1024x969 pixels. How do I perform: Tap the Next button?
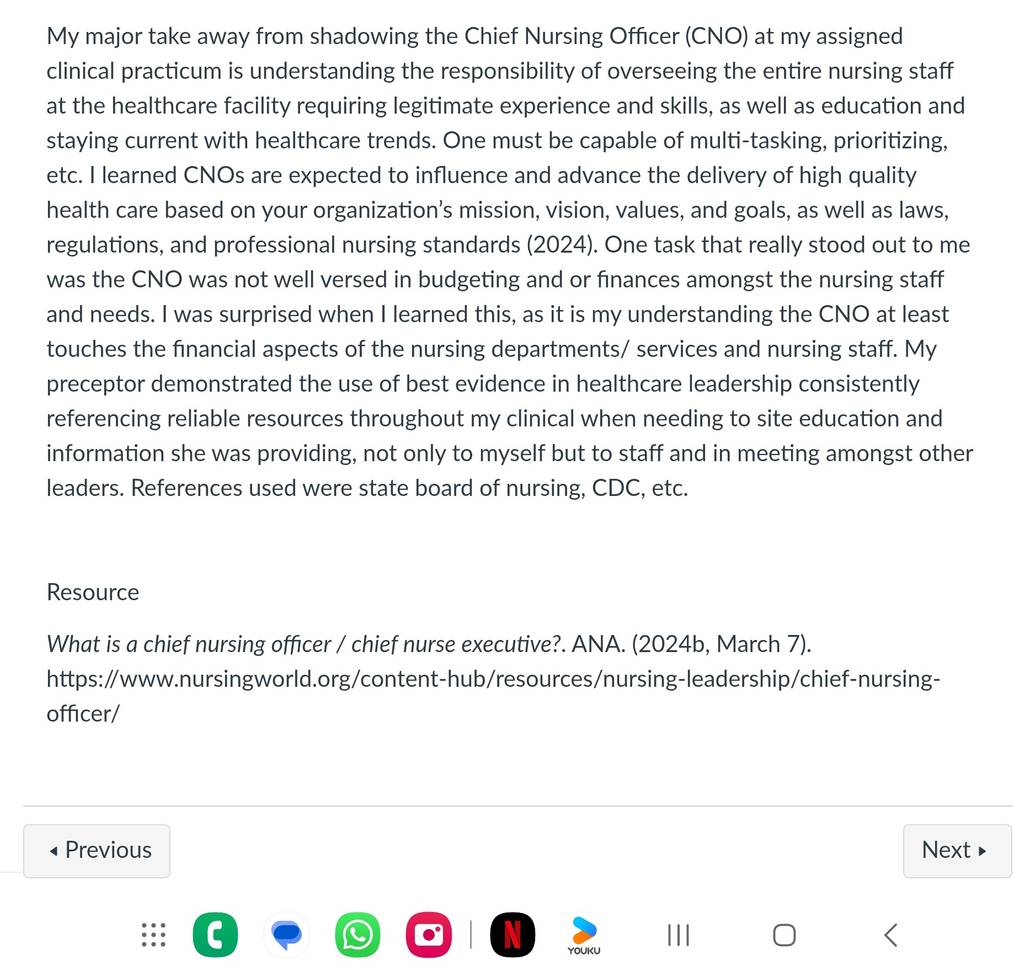[x=957, y=851]
